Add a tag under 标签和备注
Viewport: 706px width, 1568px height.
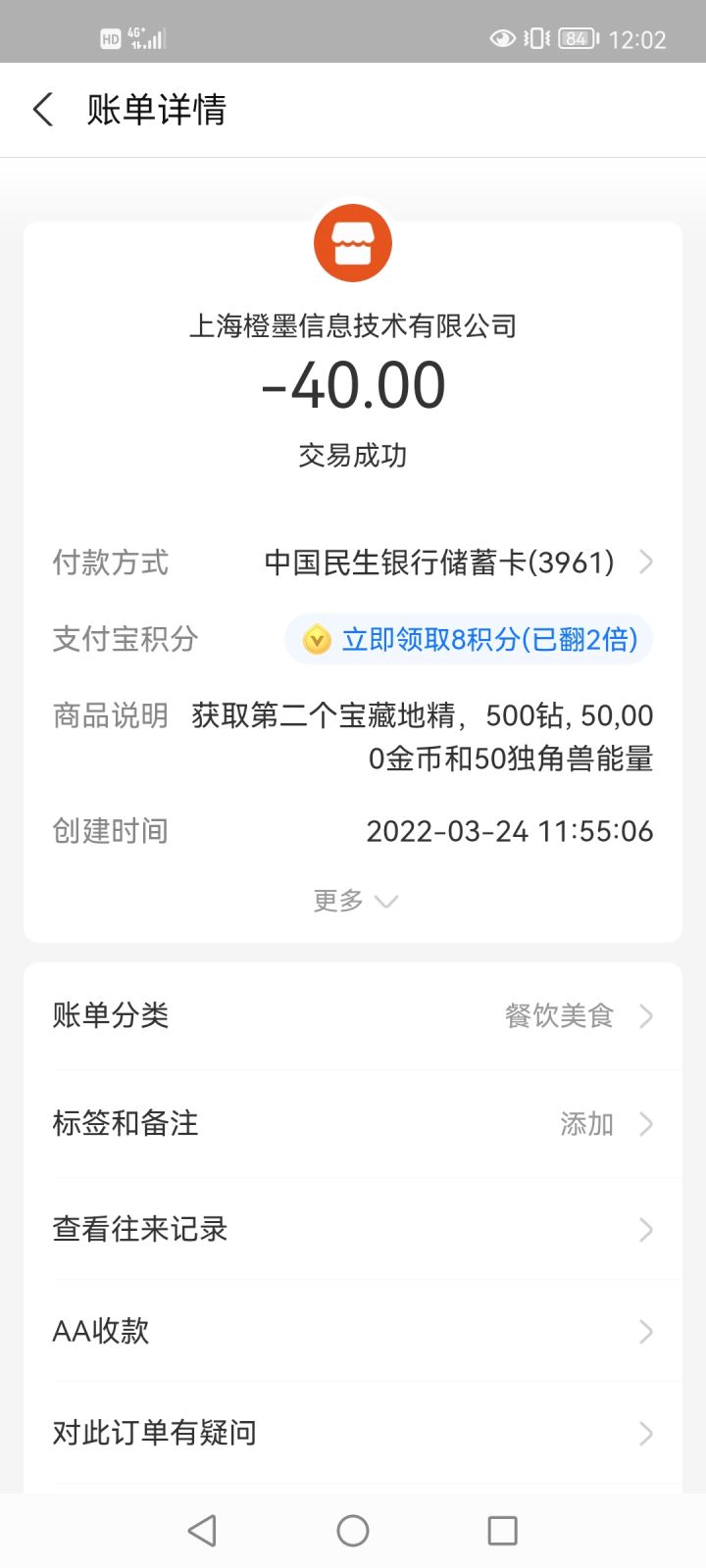pyautogui.click(x=353, y=1124)
